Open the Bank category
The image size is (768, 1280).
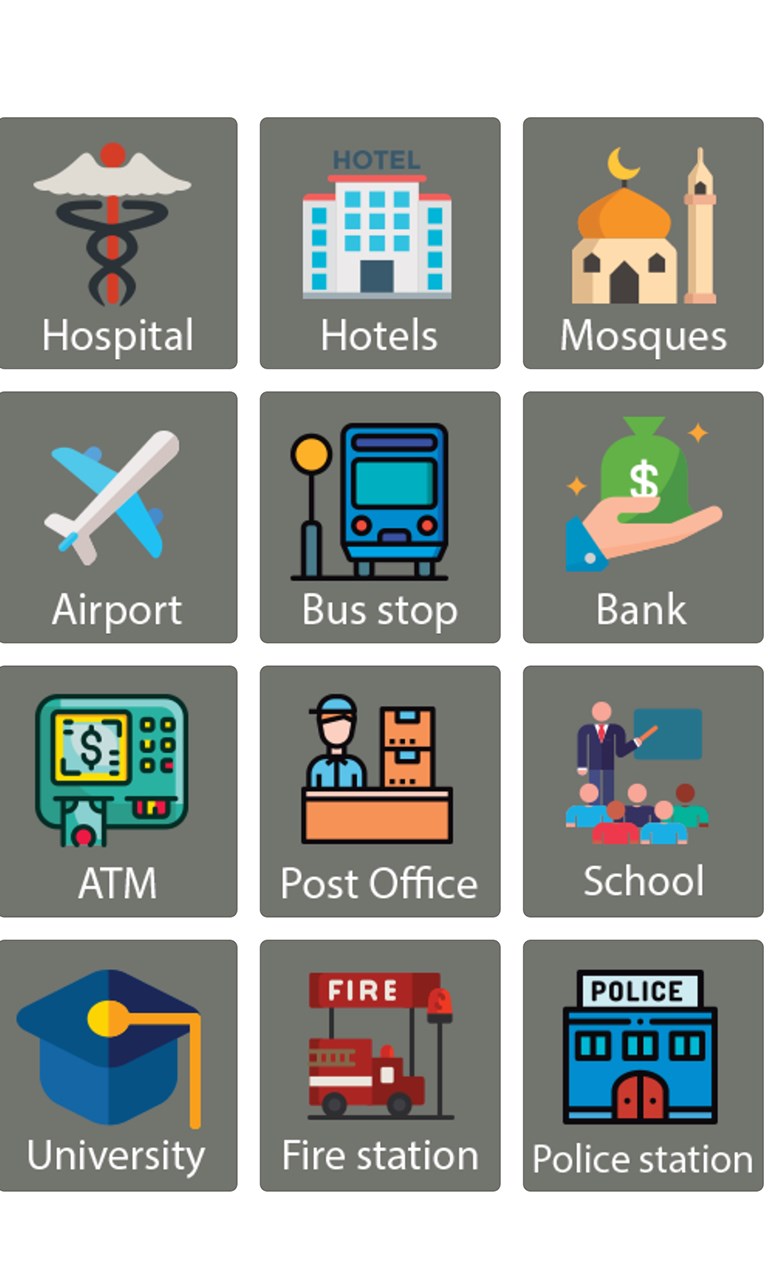tap(643, 517)
